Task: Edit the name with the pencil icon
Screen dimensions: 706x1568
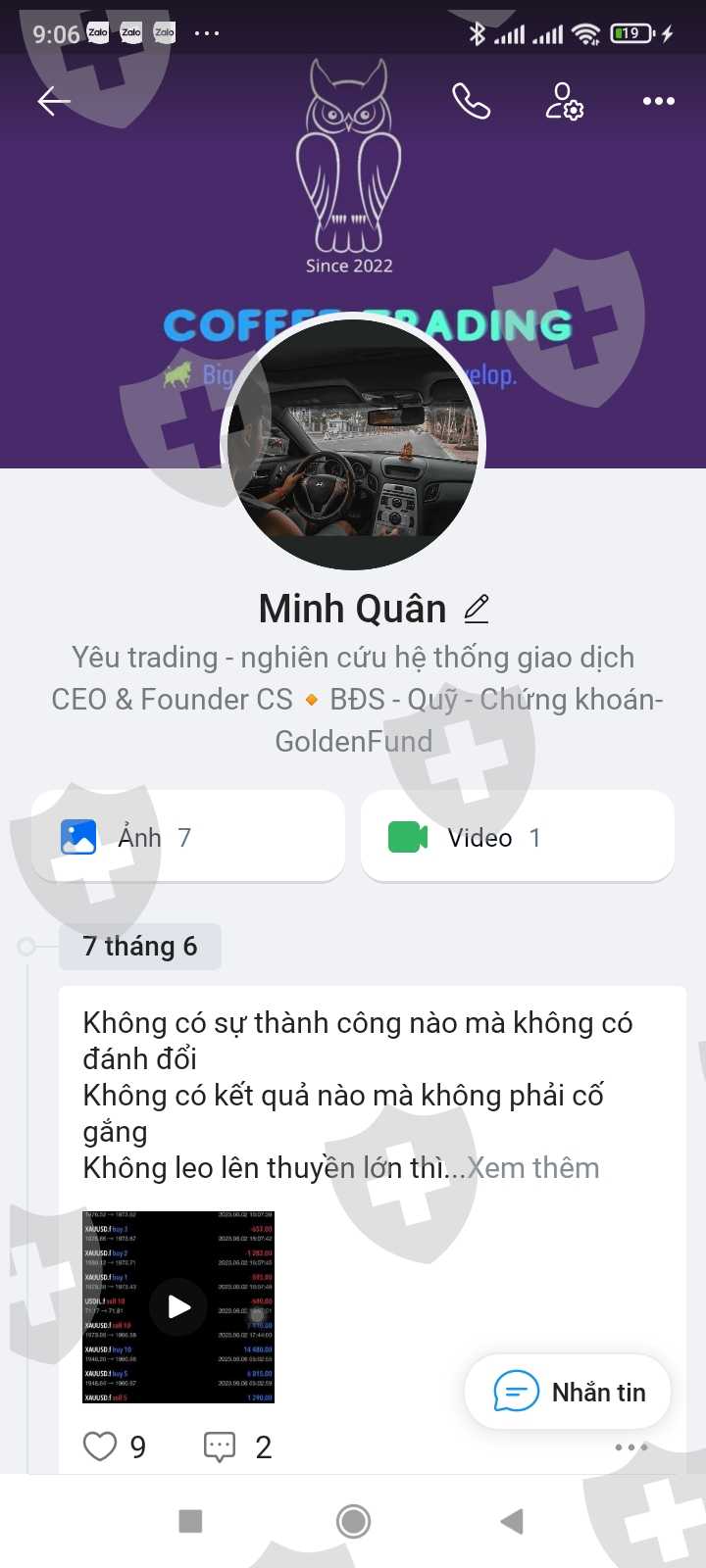Action: (477, 609)
